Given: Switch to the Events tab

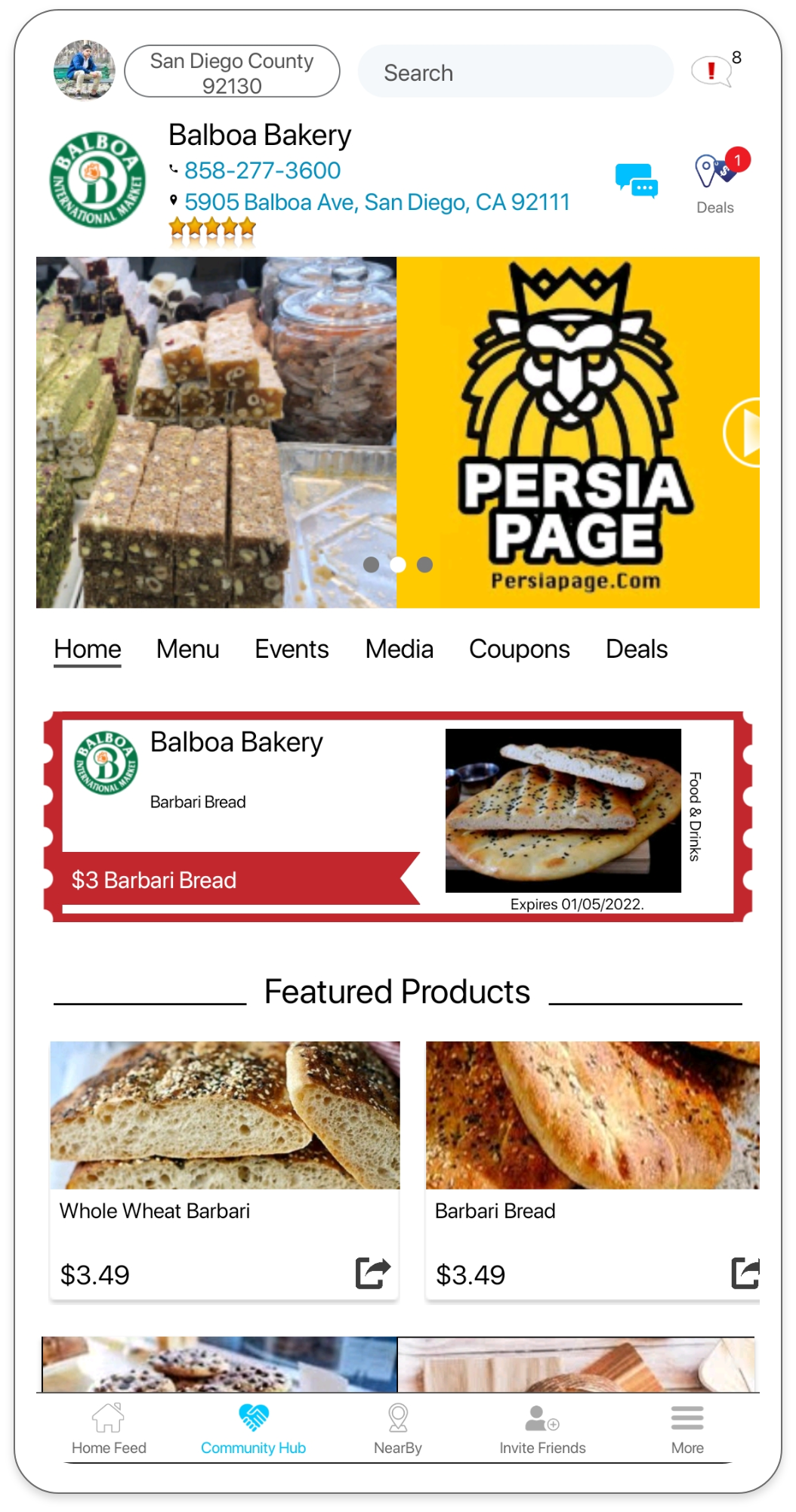Looking at the screenshot, I should point(292,650).
